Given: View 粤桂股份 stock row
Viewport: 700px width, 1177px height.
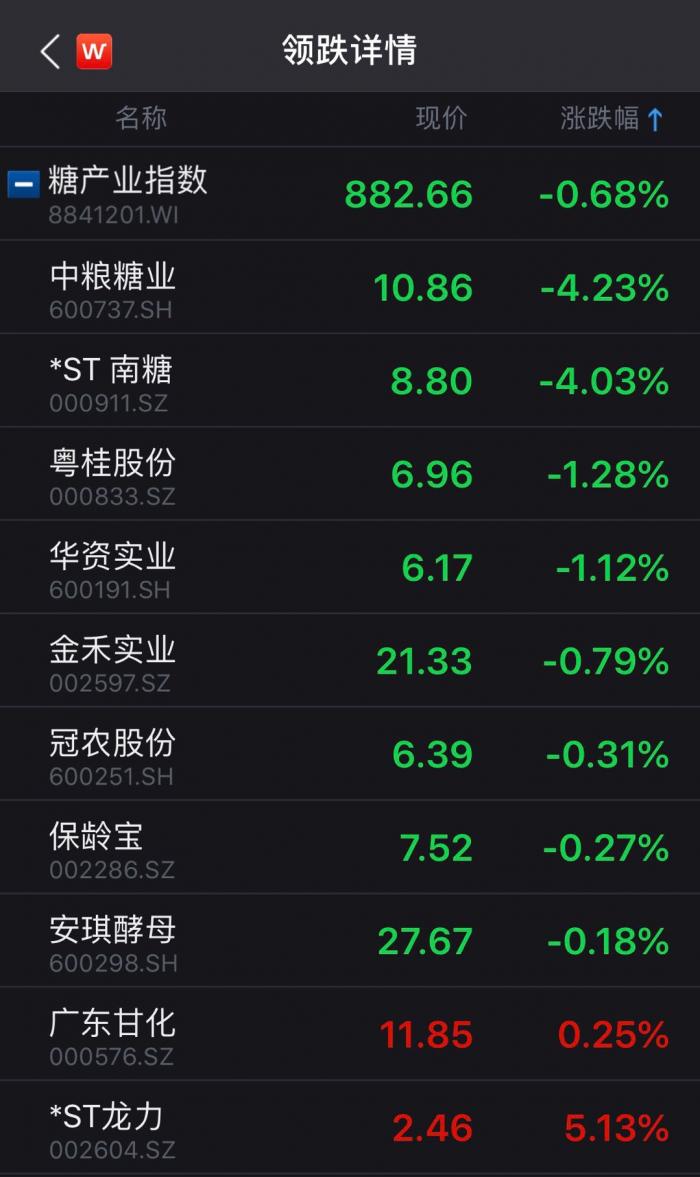Looking at the screenshot, I should pos(112,474).
